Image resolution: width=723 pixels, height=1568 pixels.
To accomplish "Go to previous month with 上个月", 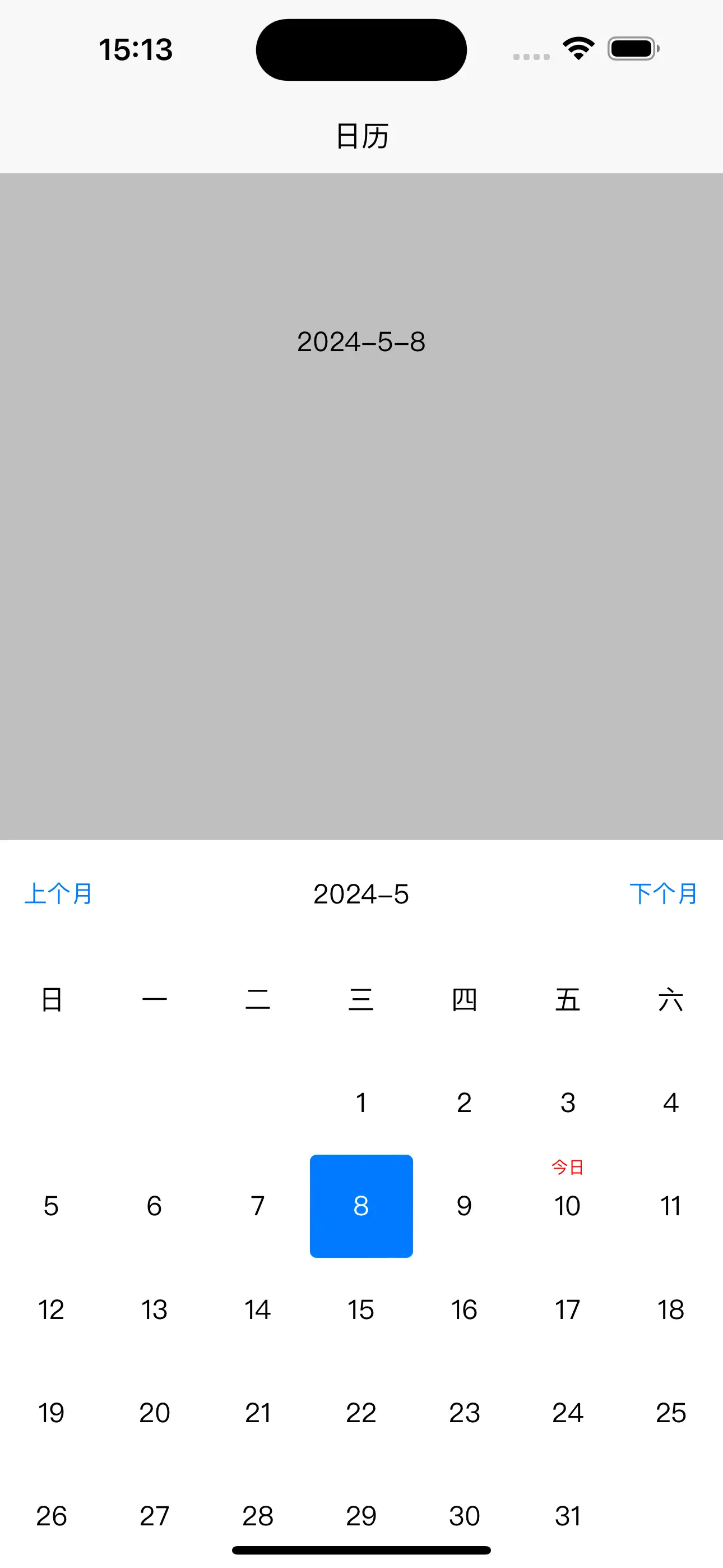I will click(58, 893).
